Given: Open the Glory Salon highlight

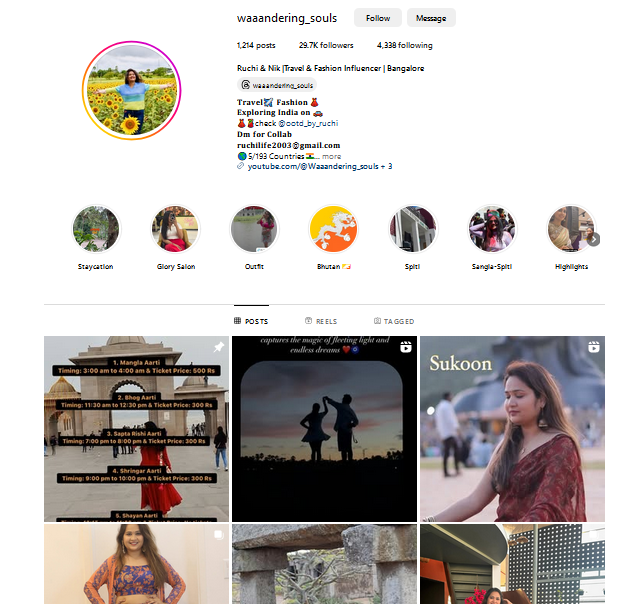Looking at the screenshot, I should 175,230.
